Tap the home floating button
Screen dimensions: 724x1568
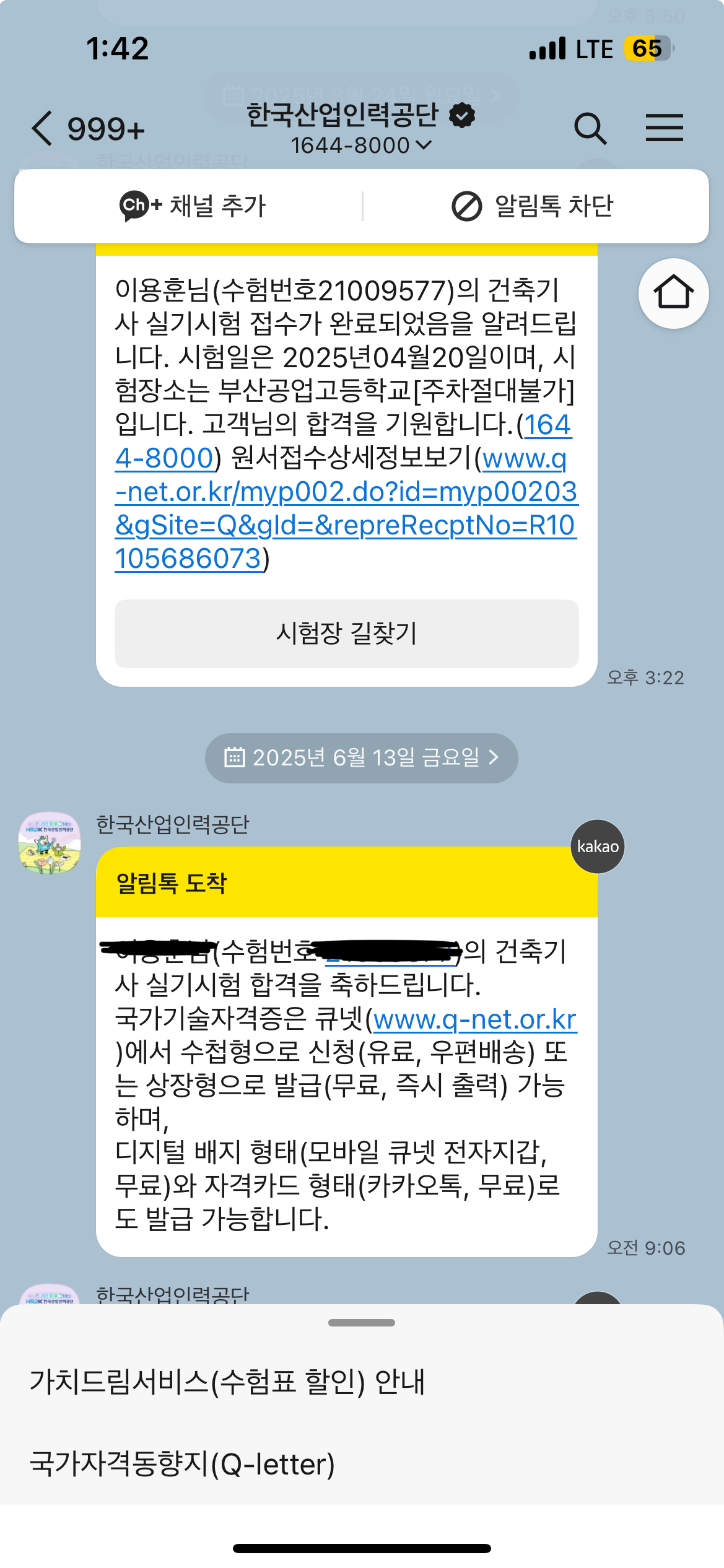(x=673, y=293)
